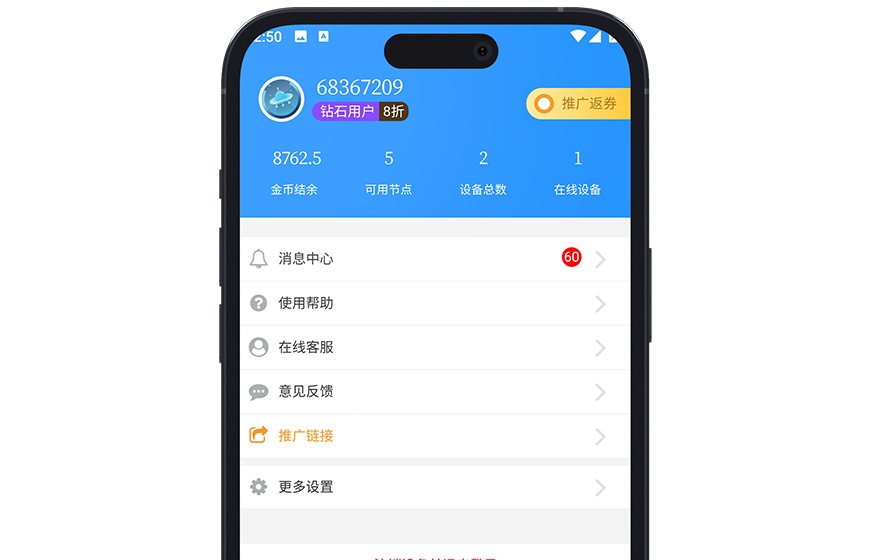The width and height of the screenshot is (870, 560).
Task: View 金币结余 coin balance details
Action: coord(296,172)
